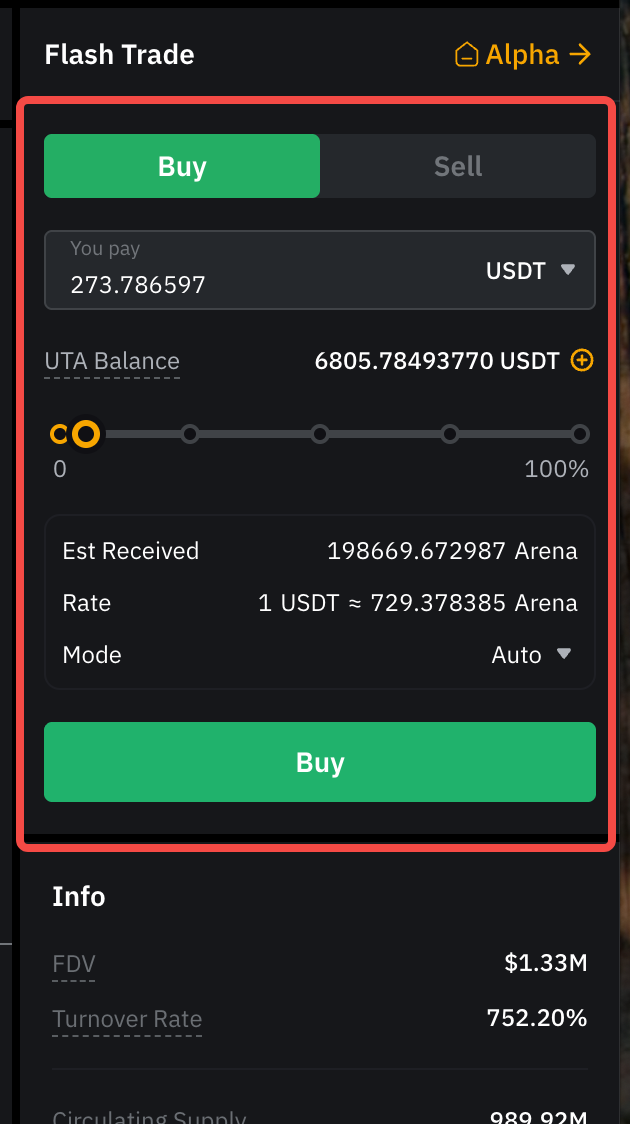630x1124 pixels.
Task: Open the USDT currency dropdown
Action: (531, 270)
